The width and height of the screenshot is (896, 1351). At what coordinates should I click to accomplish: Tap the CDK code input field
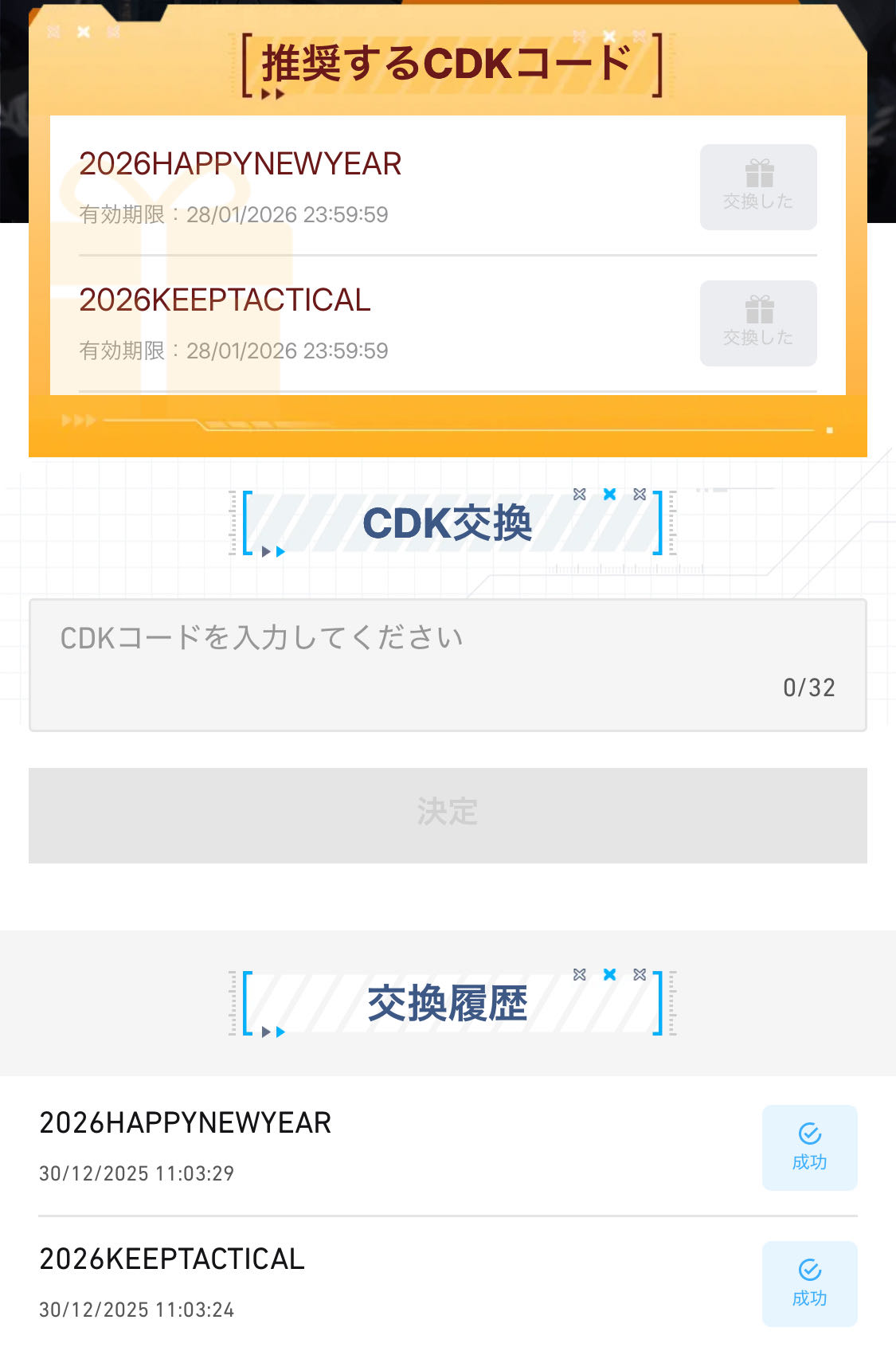point(447,664)
